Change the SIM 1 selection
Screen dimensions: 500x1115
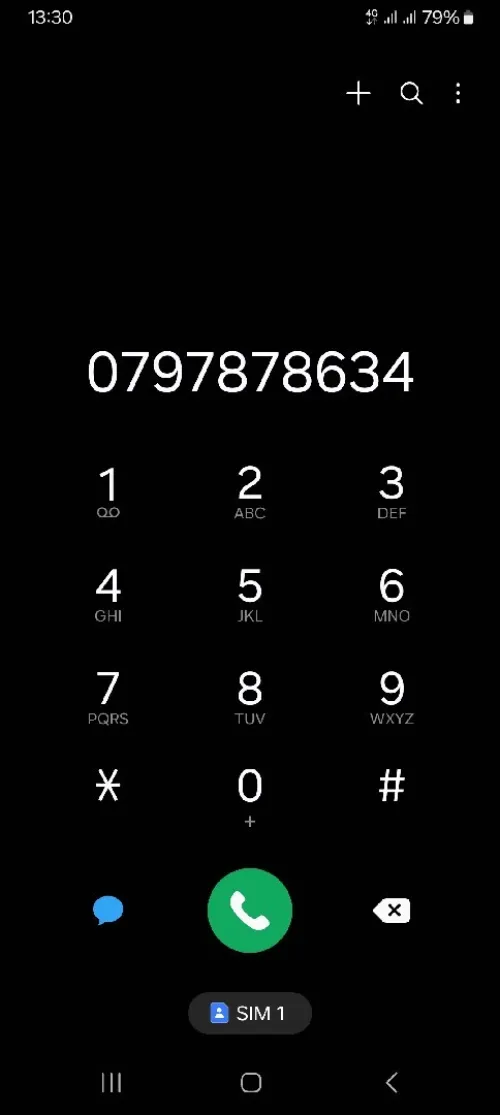tap(250, 1013)
